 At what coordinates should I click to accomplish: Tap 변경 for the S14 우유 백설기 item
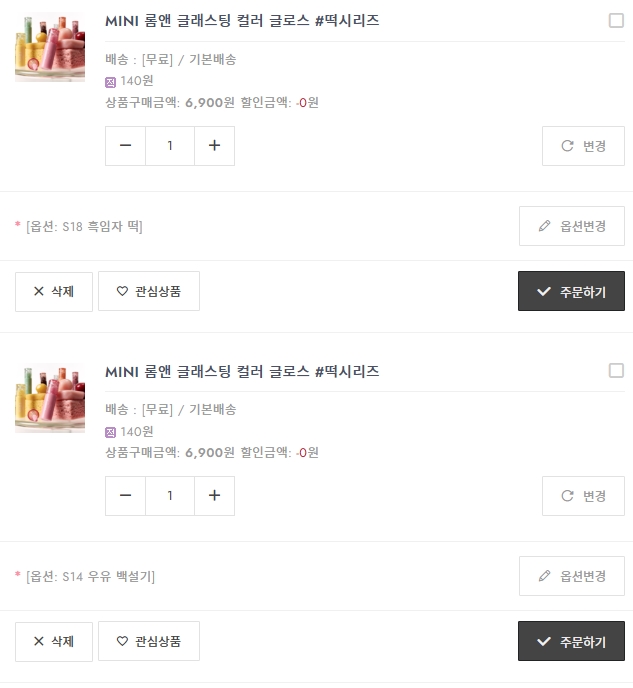[583, 496]
